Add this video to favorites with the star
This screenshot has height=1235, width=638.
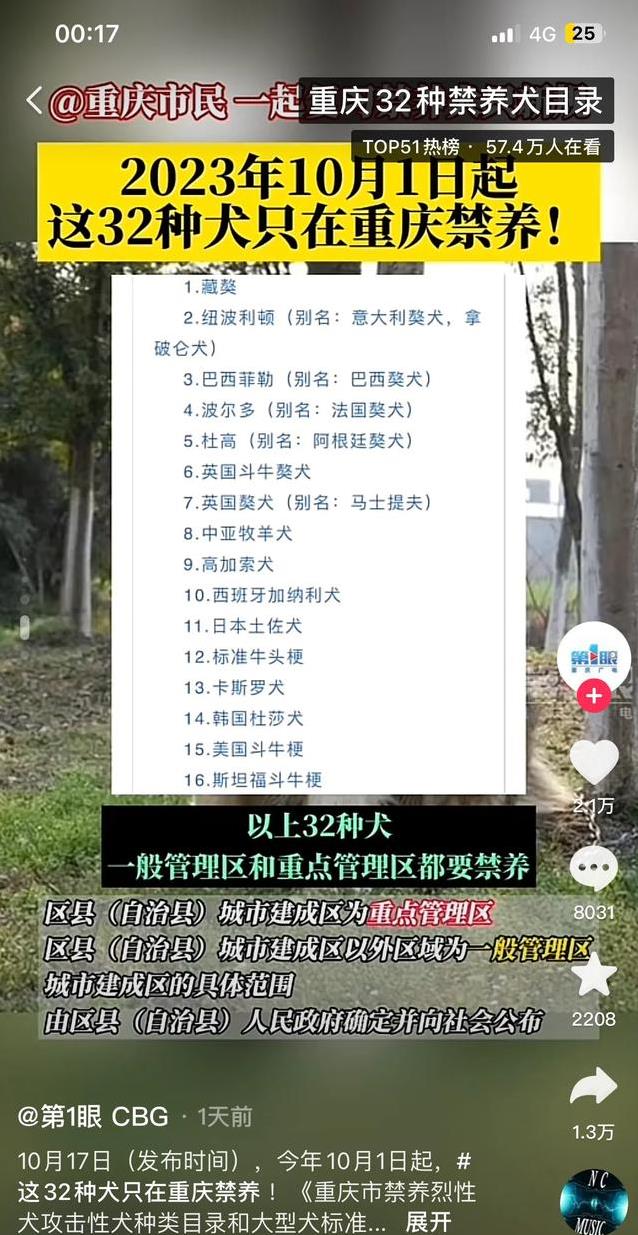tap(594, 975)
